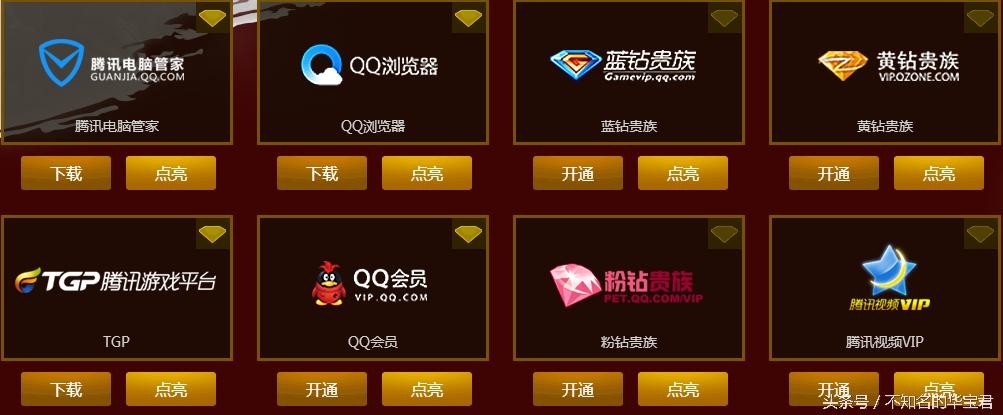Image resolution: width=1003 pixels, height=415 pixels.
Task: Tap 下载 under 腾讯电脑管家
Action: 66,173
